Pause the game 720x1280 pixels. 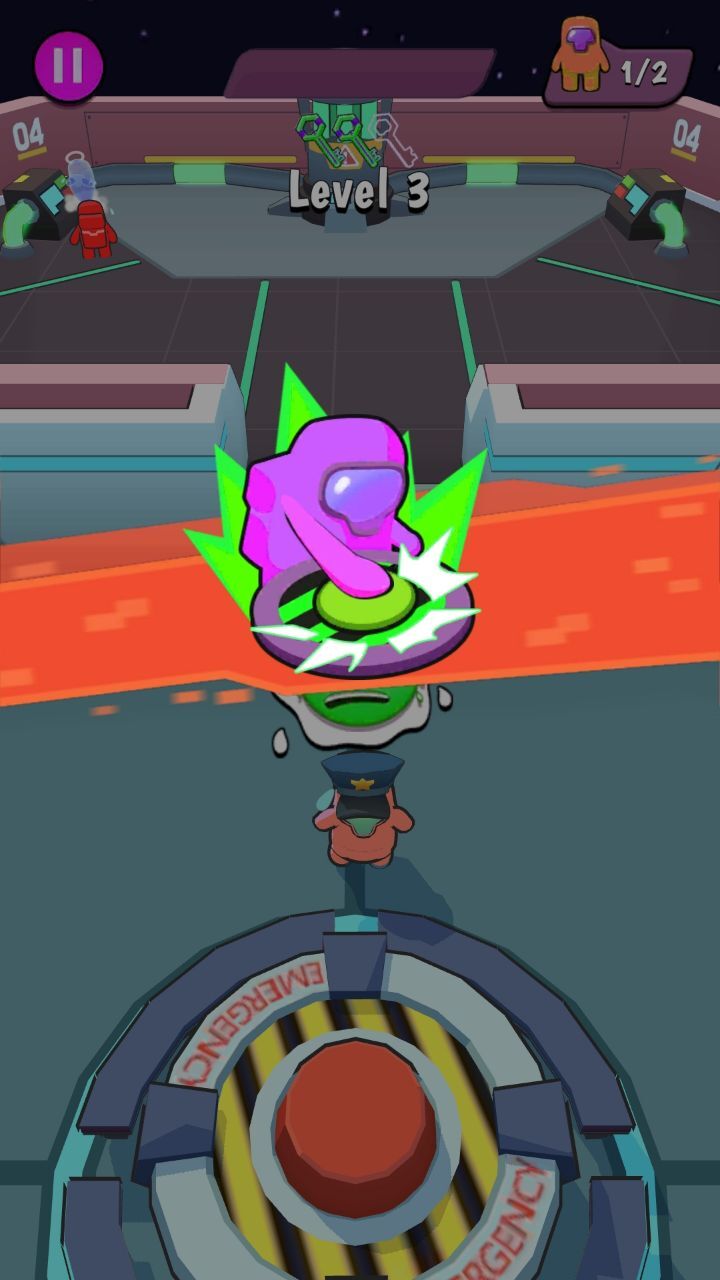[x=68, y=66]
